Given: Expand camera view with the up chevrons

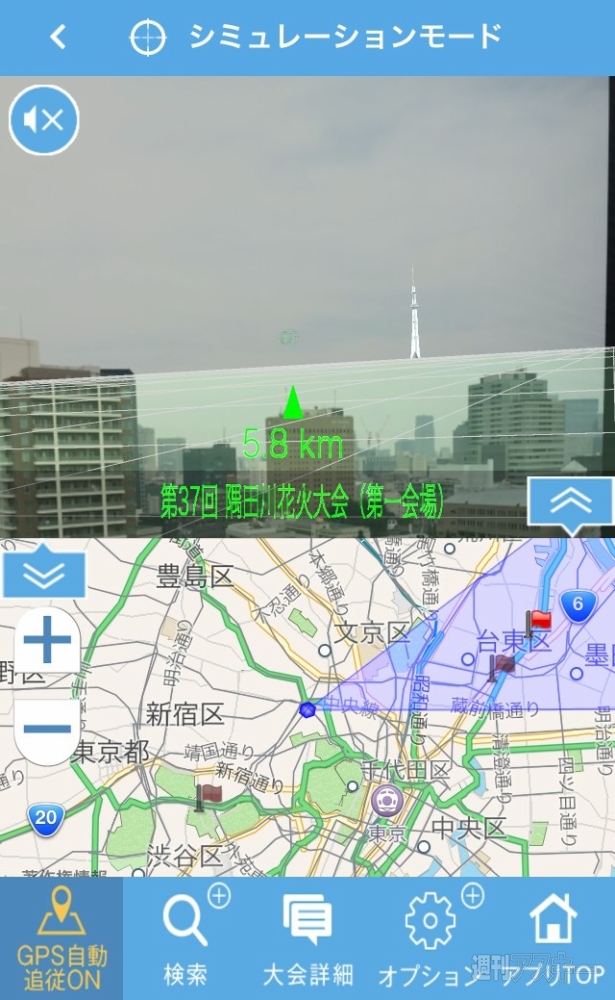Looking at the screenshot, I should coord(570,502).
